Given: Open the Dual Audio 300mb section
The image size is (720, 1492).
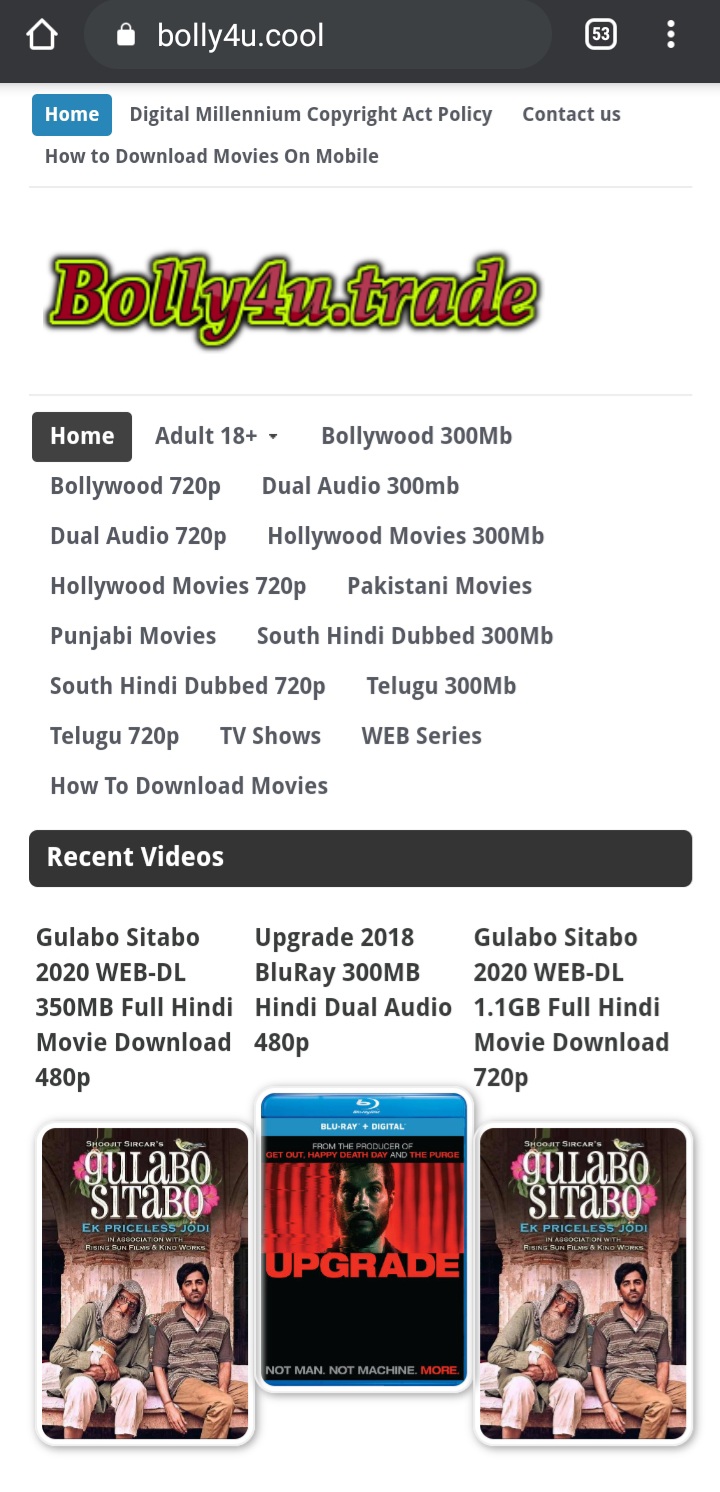Looking at the screenshot, I should click(x=360, y=486).
